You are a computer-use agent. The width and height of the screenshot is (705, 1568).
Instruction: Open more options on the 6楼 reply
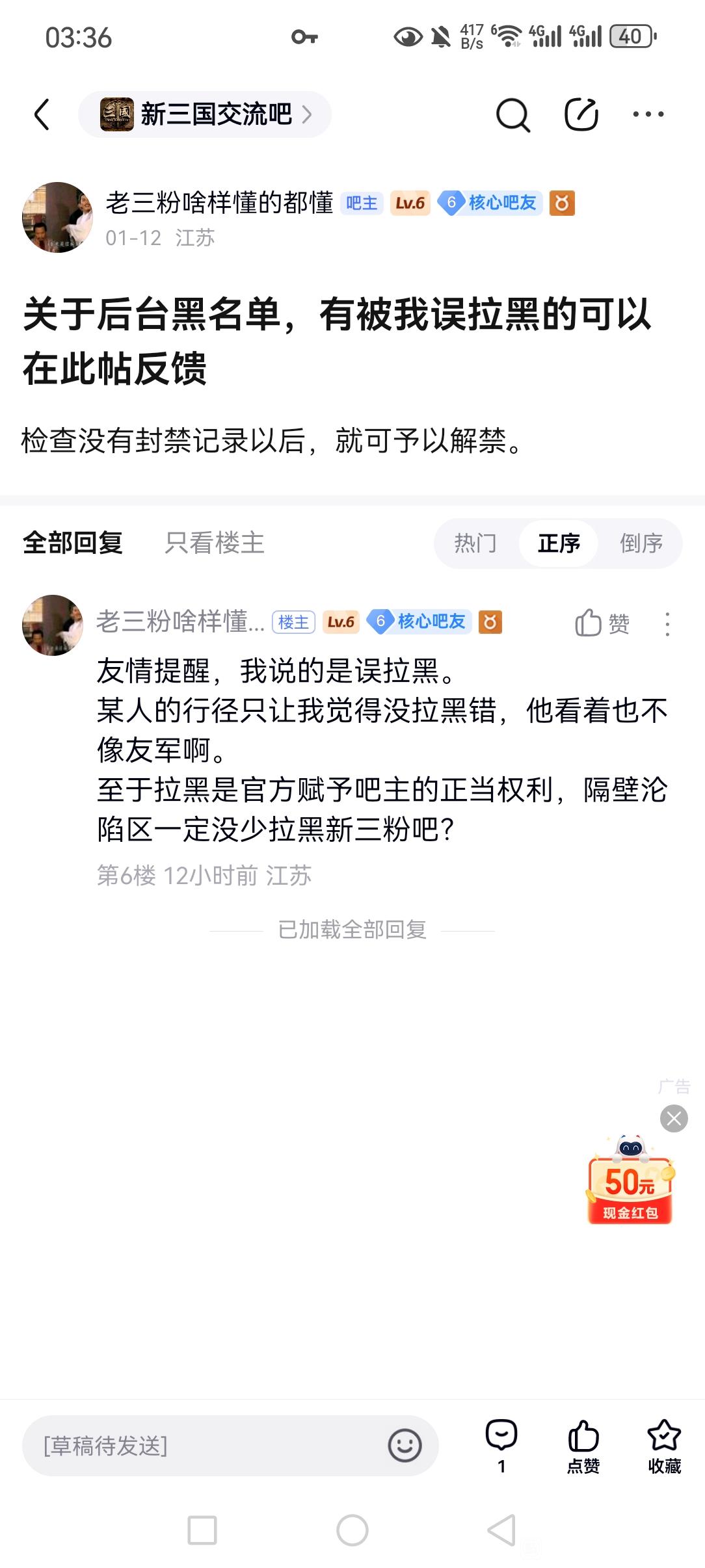coord(667,624)
